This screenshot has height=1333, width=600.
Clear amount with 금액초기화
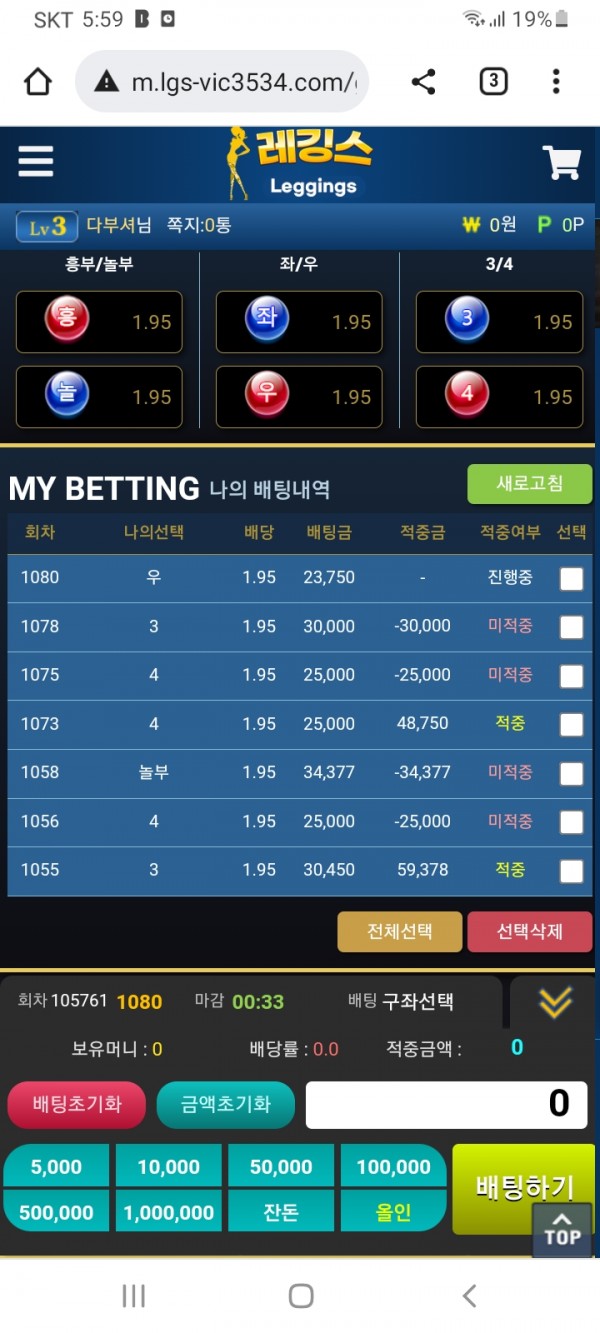225,1104
